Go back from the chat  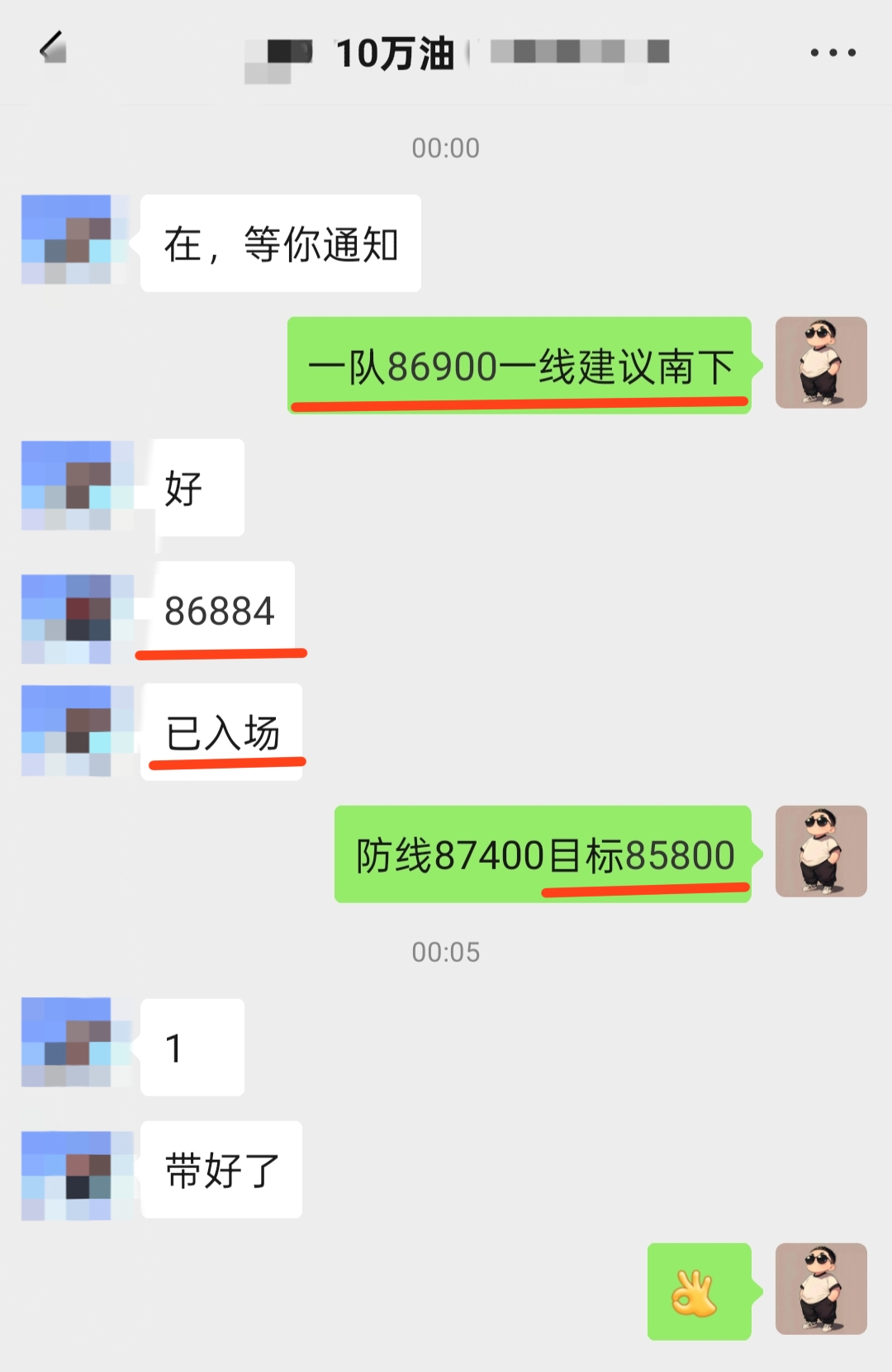coord(53,50)
